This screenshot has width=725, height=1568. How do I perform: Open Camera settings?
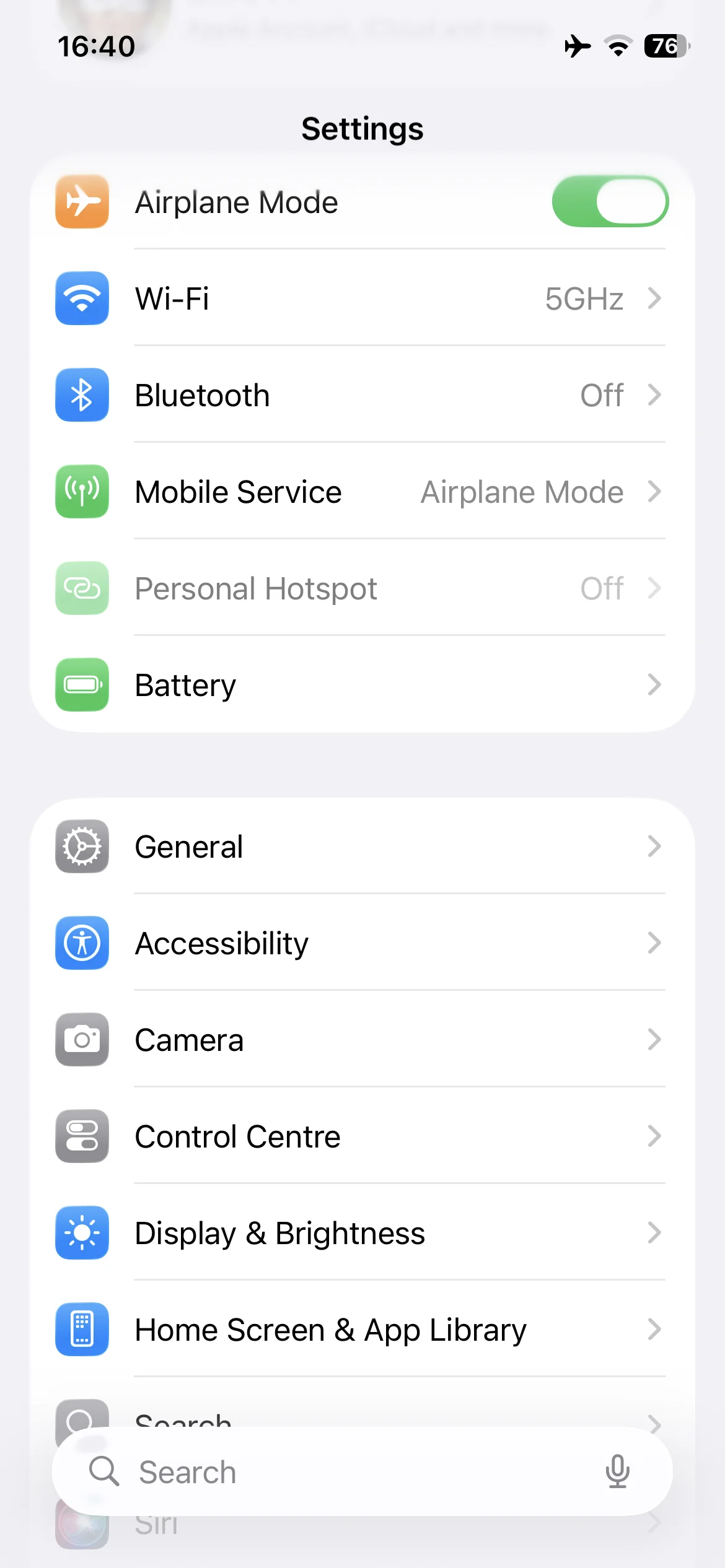[x=362, y=1039]
